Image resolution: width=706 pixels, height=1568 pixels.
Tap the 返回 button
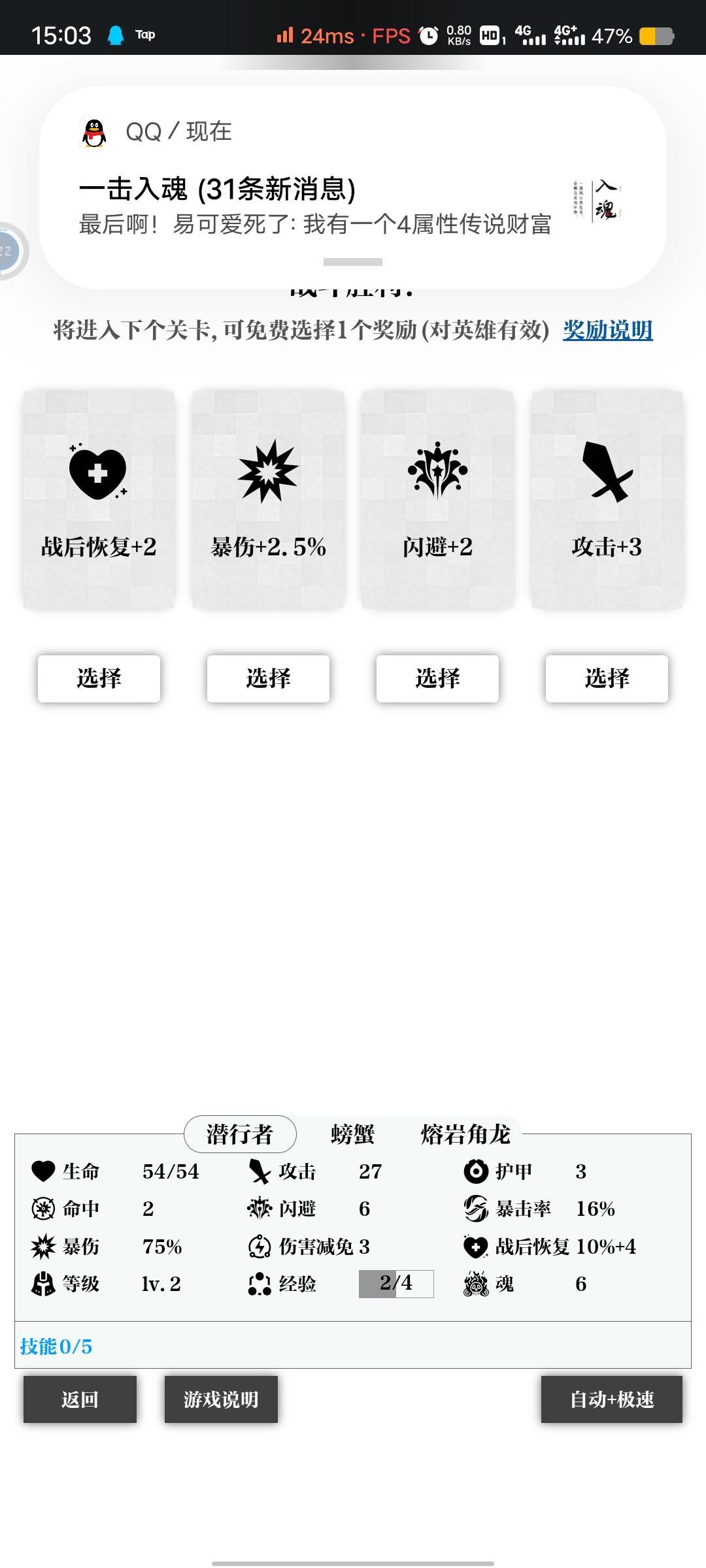80,1399
